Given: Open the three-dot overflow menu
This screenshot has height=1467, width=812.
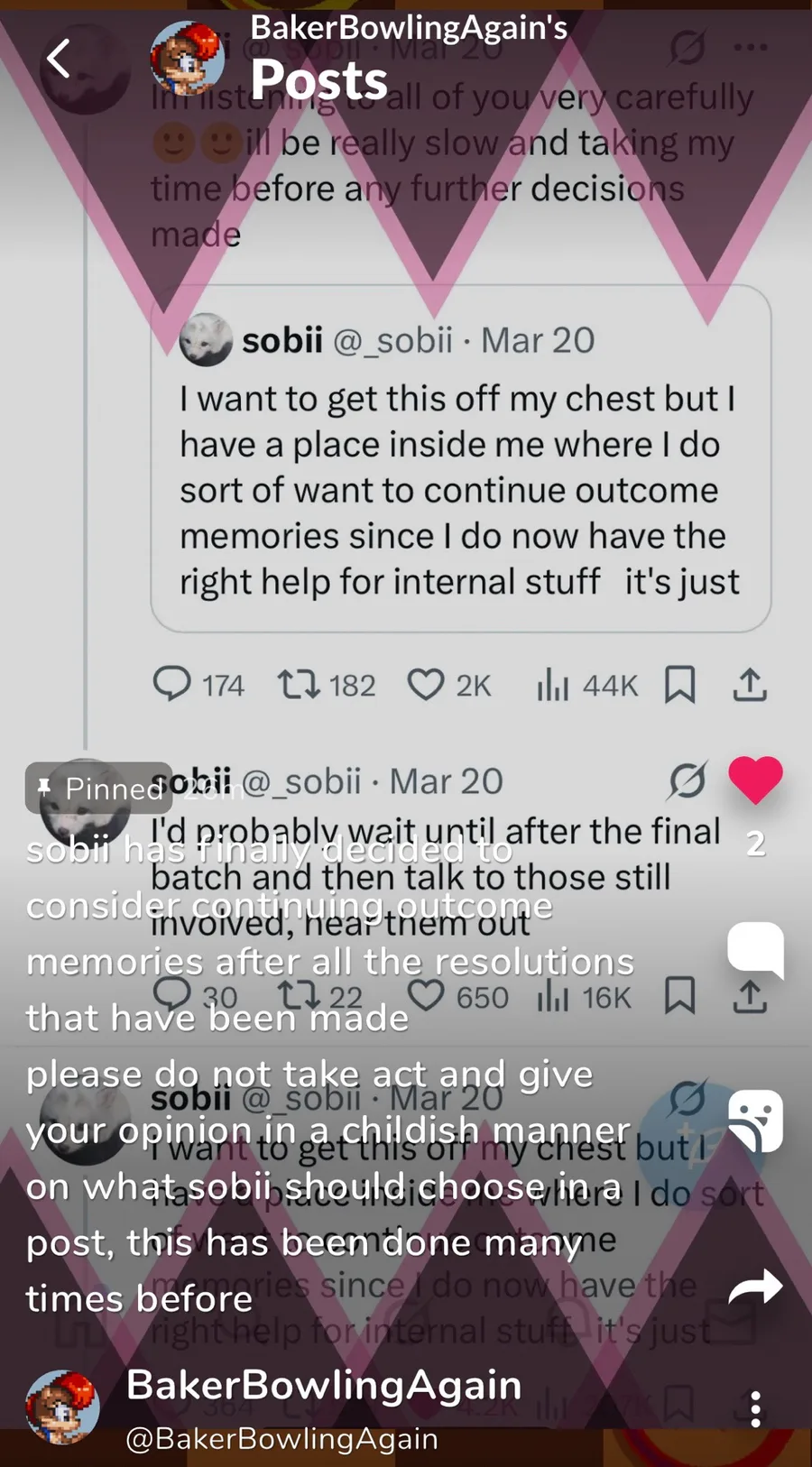Looking at the screenshot, I should tap(756, 1408).
